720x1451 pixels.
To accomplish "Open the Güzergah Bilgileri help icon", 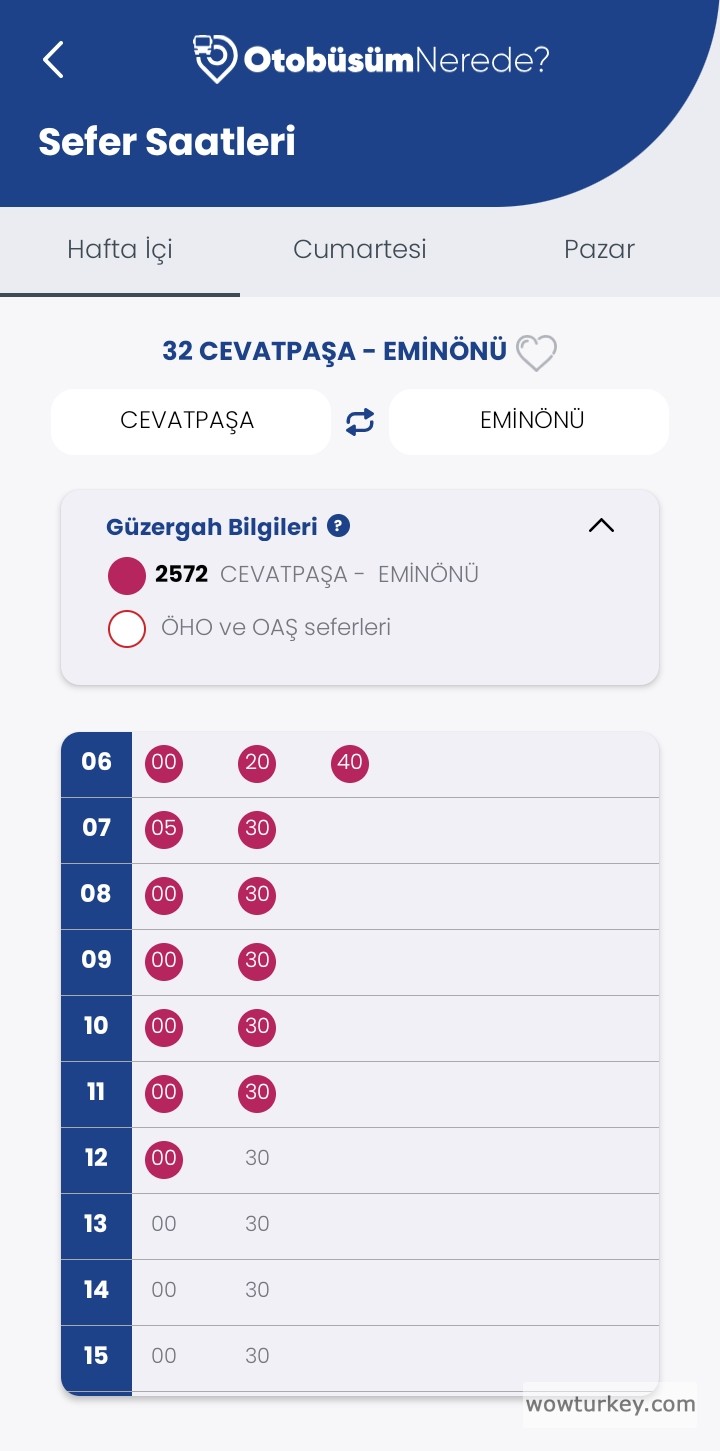I will [x=339, y=526].
